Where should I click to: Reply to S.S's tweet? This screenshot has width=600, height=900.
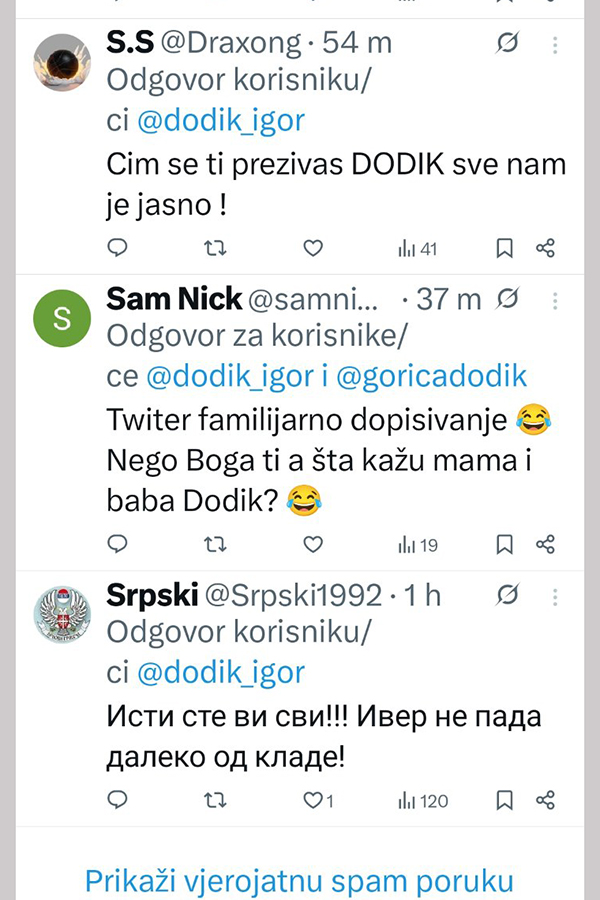point(117,248)
